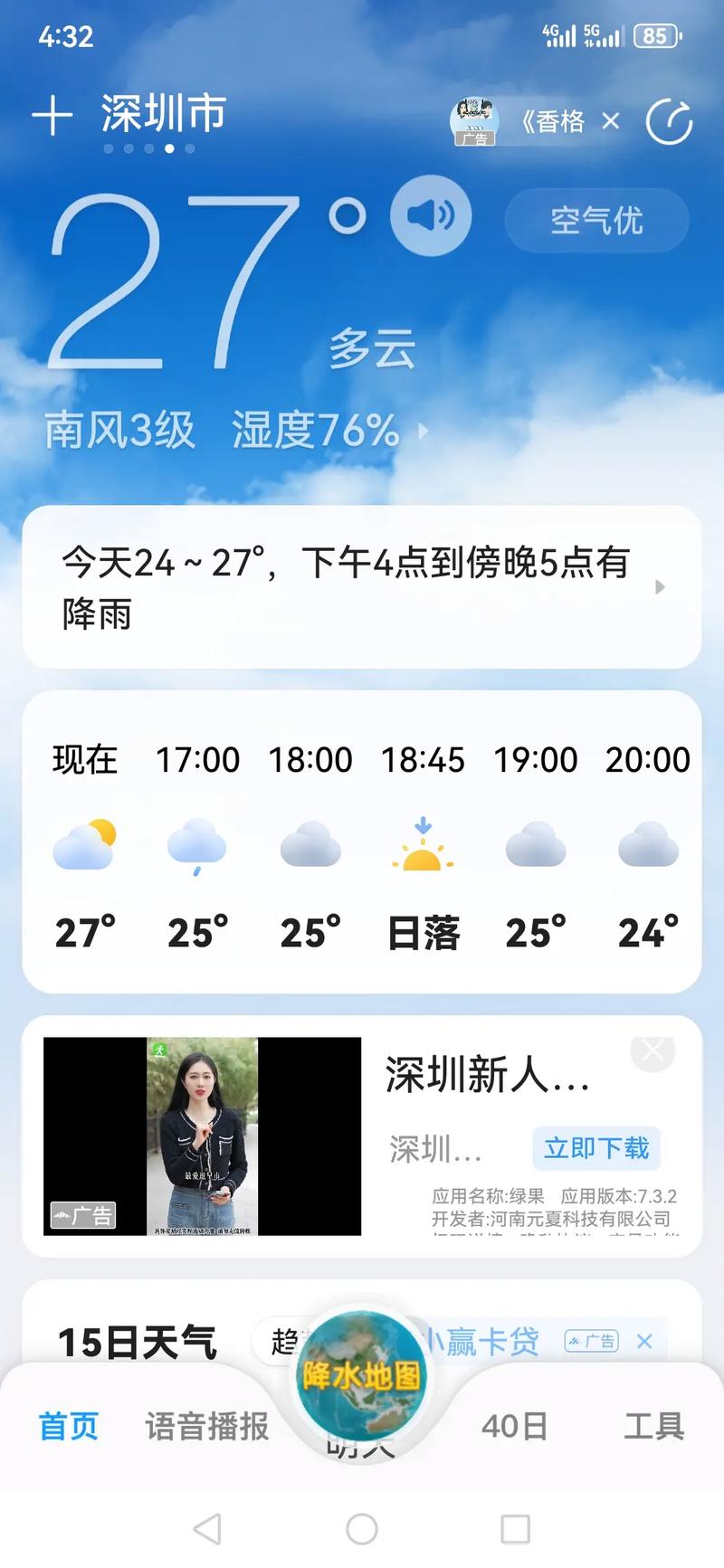
Task: Expand today's rain alert message
Action: 660,588
